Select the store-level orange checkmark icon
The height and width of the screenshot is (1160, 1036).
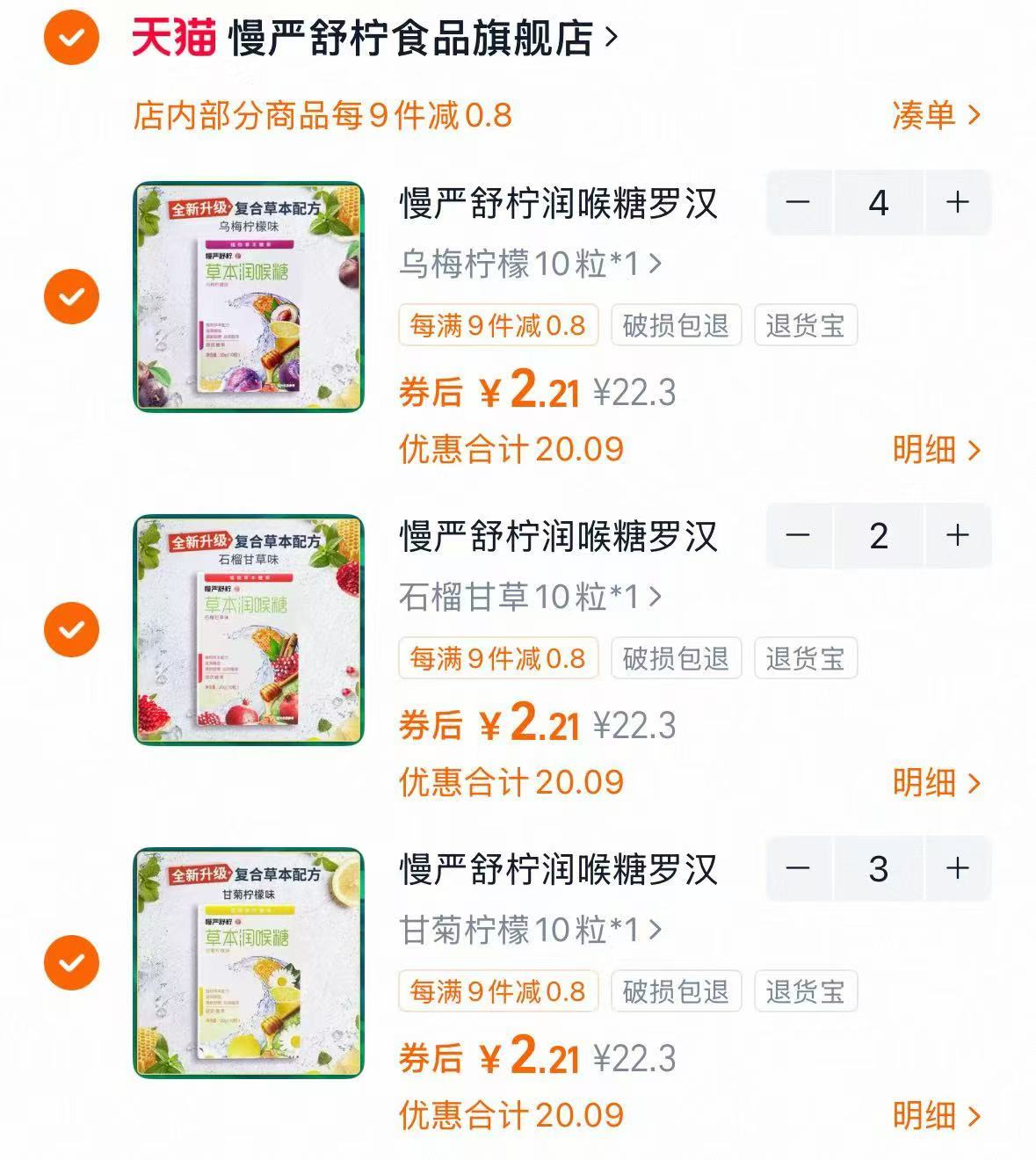(70, 37)
